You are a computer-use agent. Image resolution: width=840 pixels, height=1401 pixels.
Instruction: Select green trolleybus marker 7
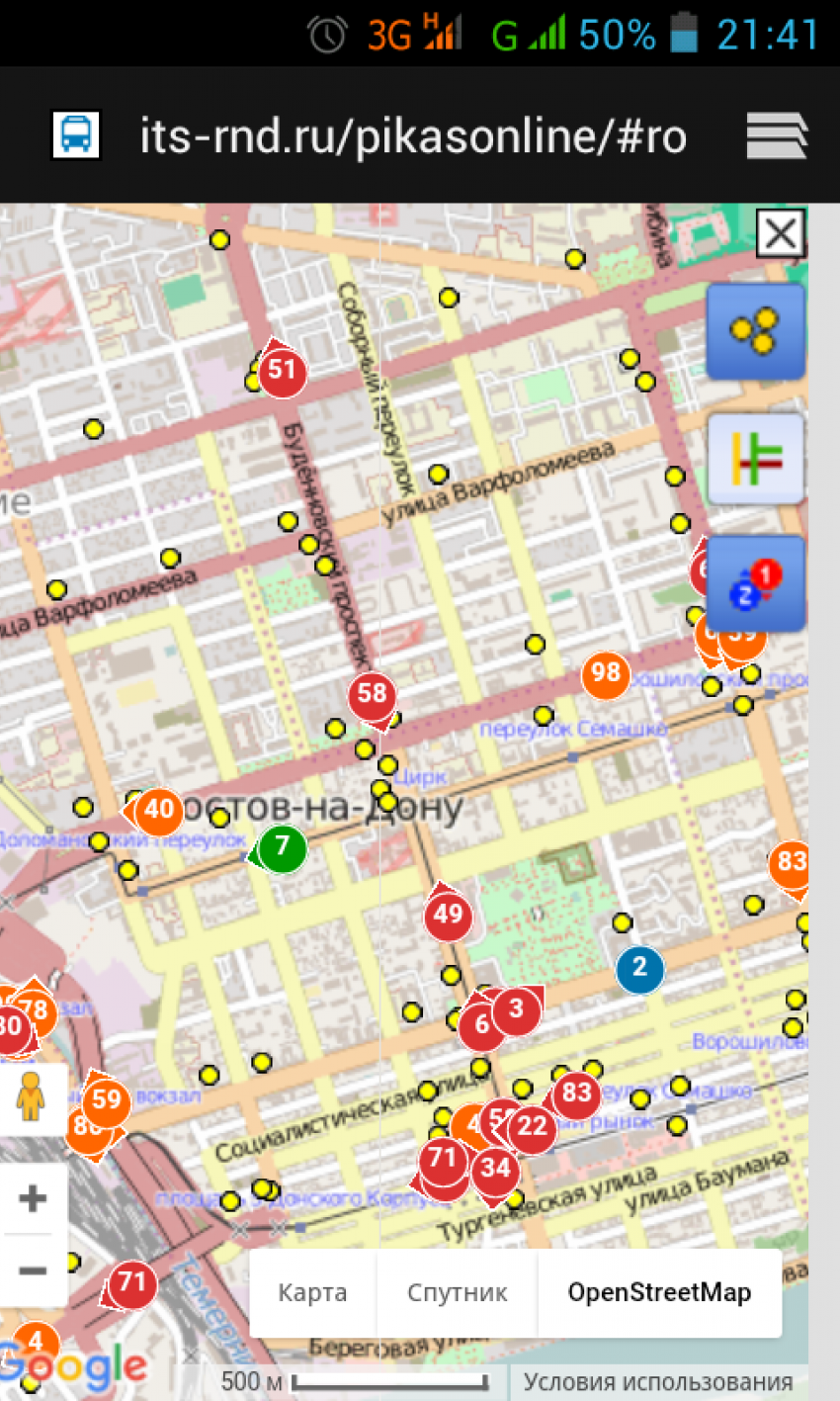(283, 847)
